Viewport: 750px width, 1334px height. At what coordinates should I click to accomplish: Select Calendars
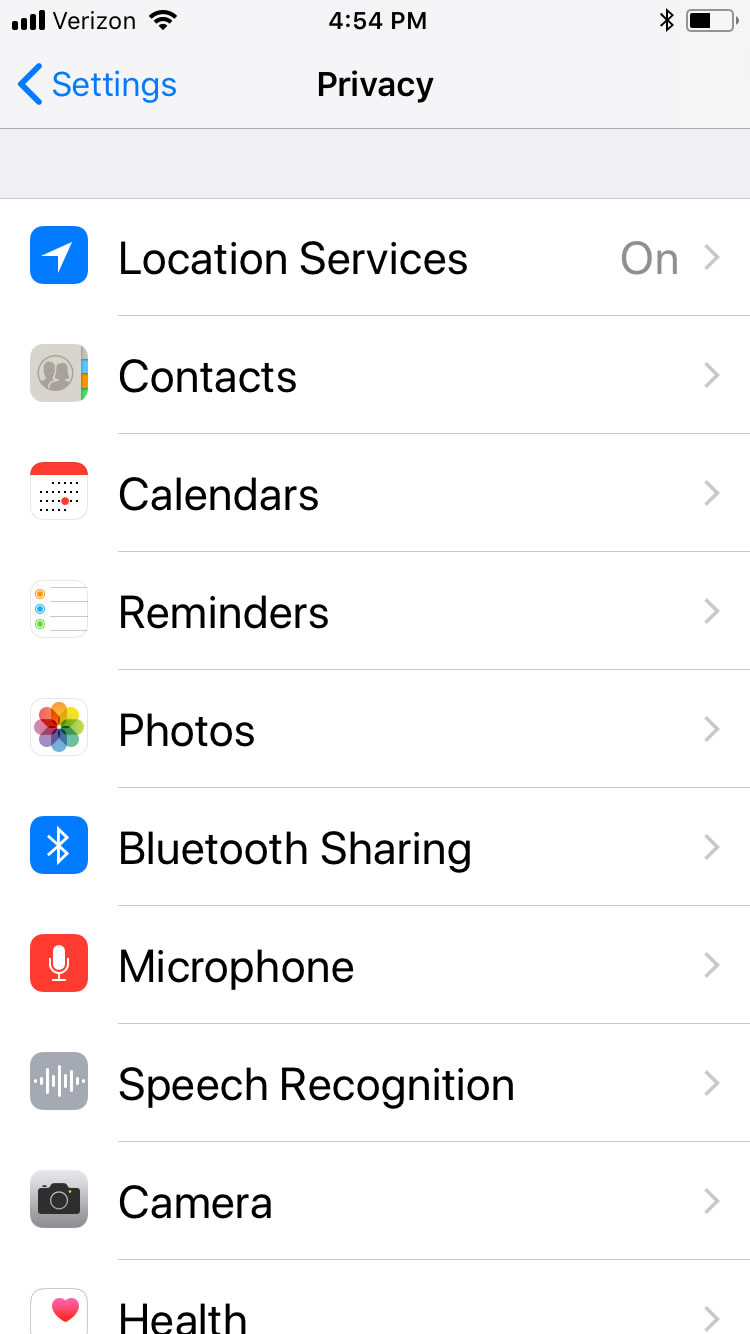click(375, 493)
